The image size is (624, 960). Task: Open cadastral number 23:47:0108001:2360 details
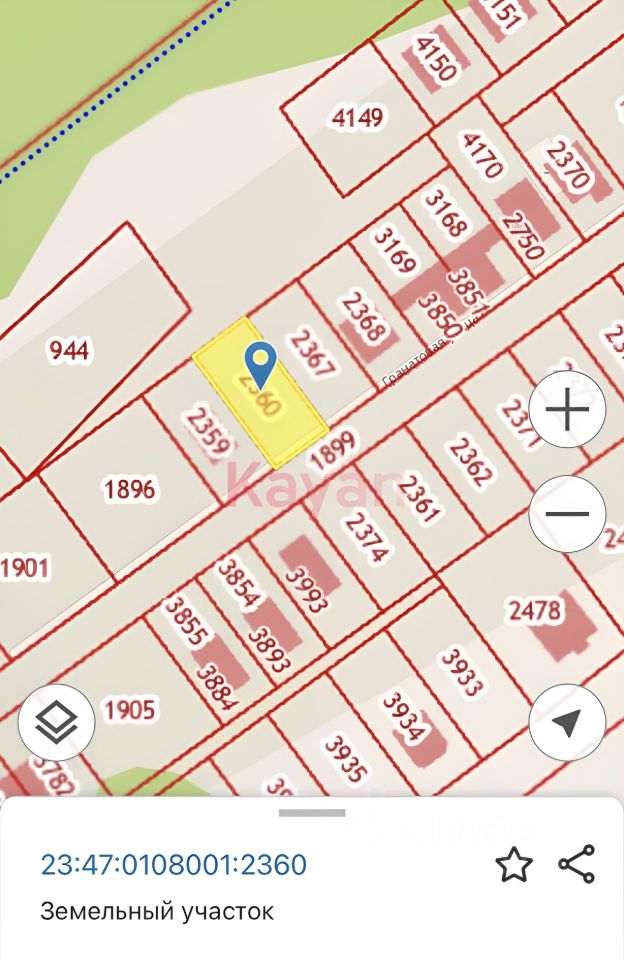[x=173, y=865]
